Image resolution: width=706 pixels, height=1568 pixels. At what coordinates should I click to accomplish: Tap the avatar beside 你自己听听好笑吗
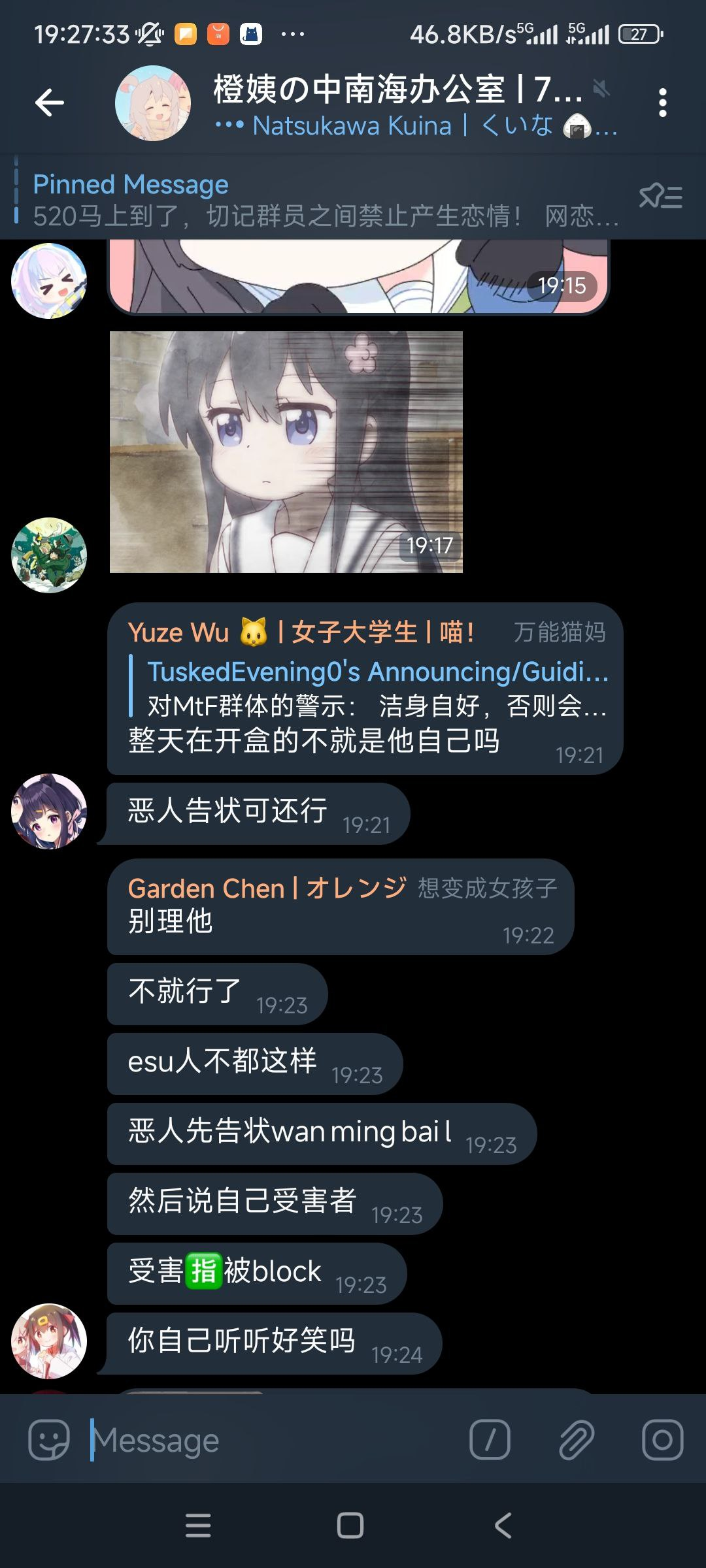click(49, 1341)
